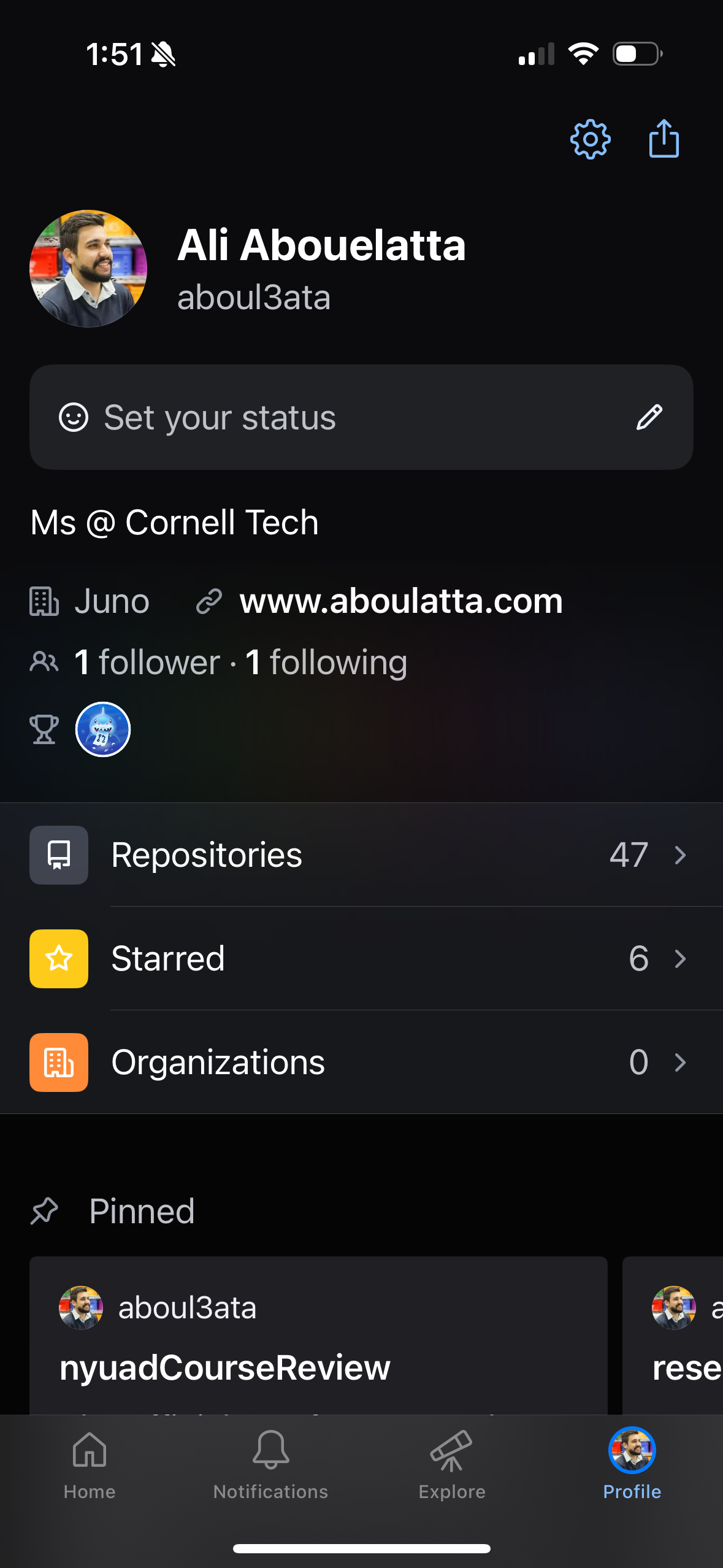723x1568 pixels.
Task: Click the yellow Starred star icon
Action: point(58,959)
